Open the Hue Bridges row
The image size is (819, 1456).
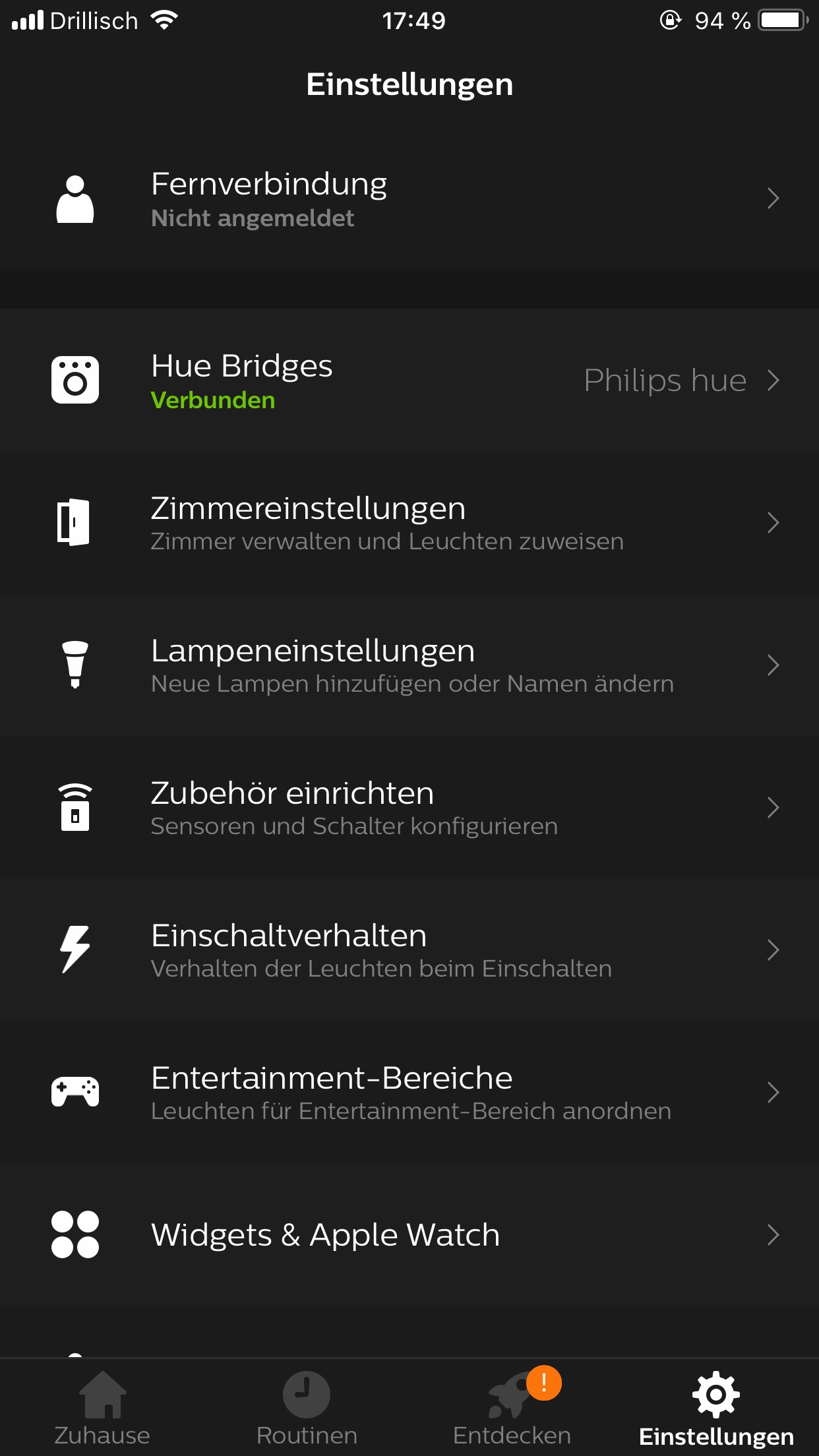pos(409,380)
